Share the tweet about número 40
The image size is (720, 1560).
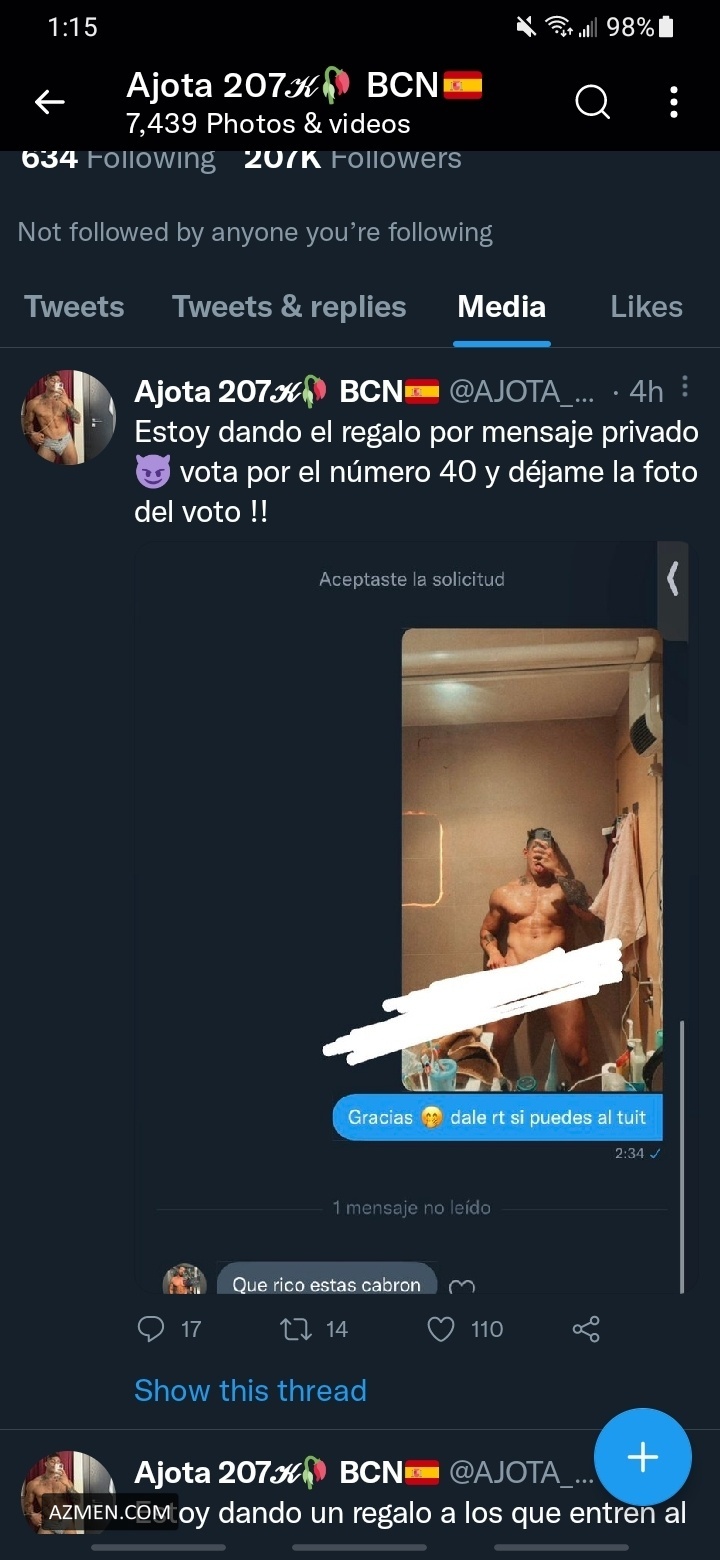click(x=586, y=1329)
